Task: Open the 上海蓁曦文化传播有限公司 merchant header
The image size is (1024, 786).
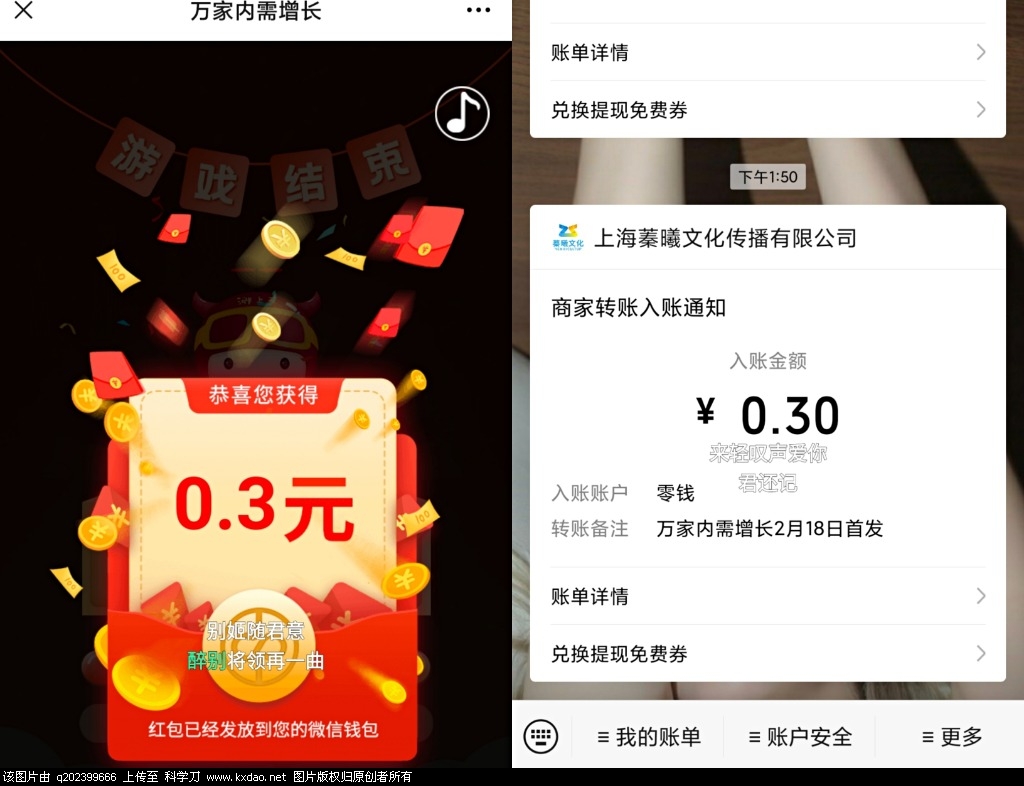Action: (x=725, y=238)
